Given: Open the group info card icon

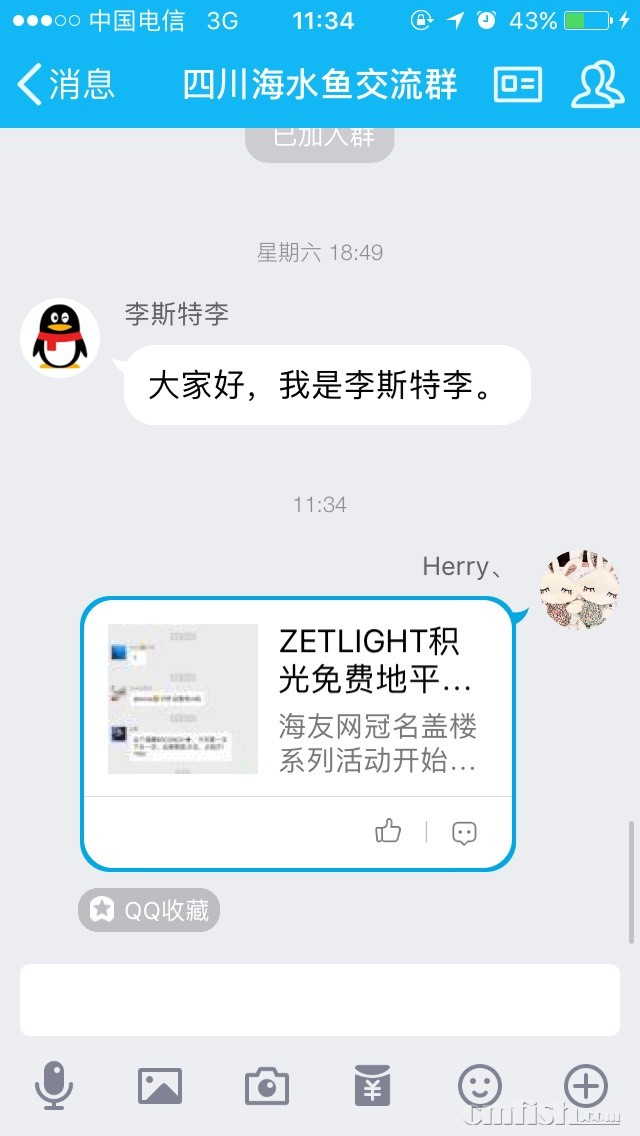Looking at the screenshot, I should tap(518, 84).
